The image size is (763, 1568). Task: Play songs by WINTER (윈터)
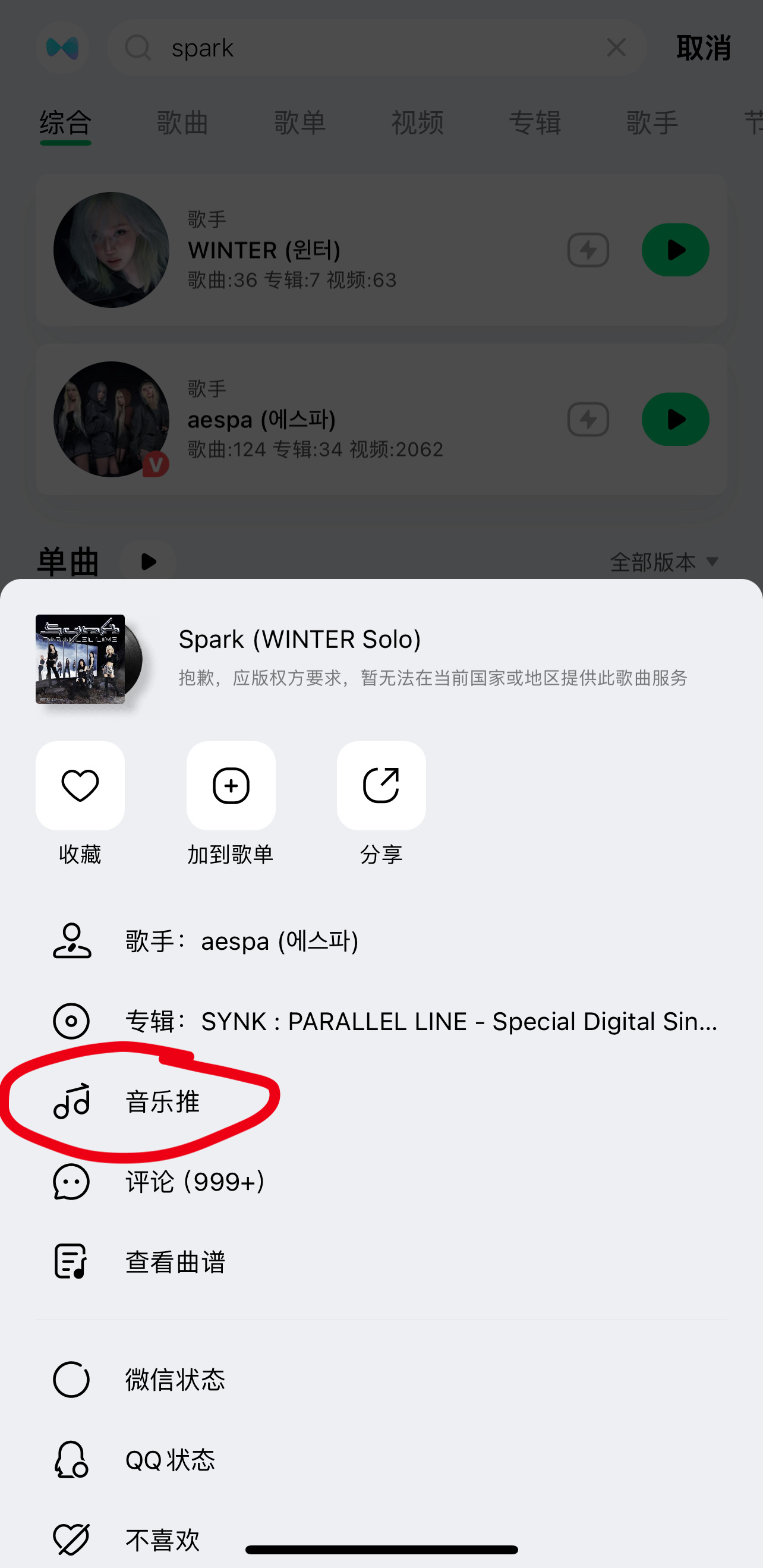676,250
